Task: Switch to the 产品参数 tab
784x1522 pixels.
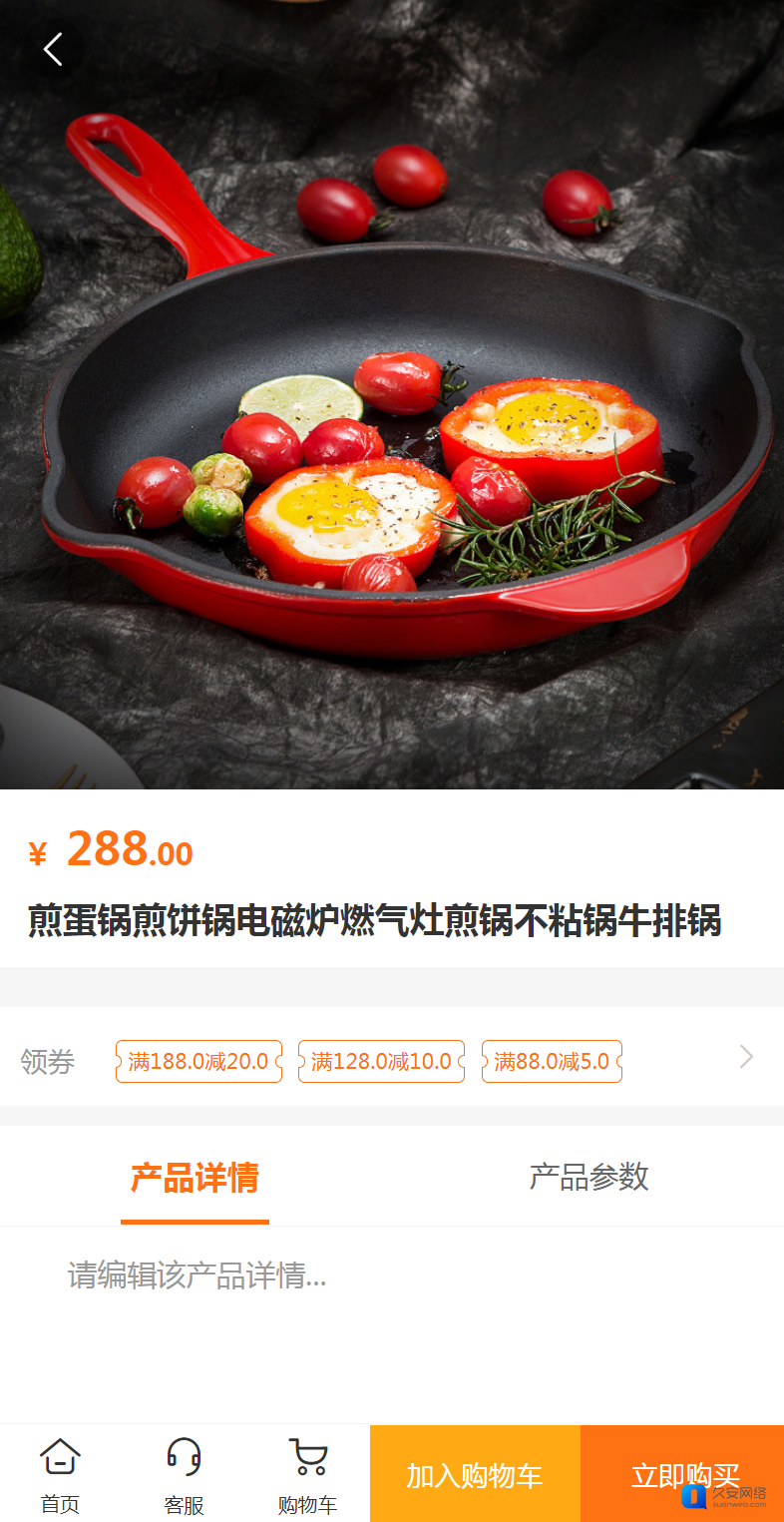Action: point(588,1178)
